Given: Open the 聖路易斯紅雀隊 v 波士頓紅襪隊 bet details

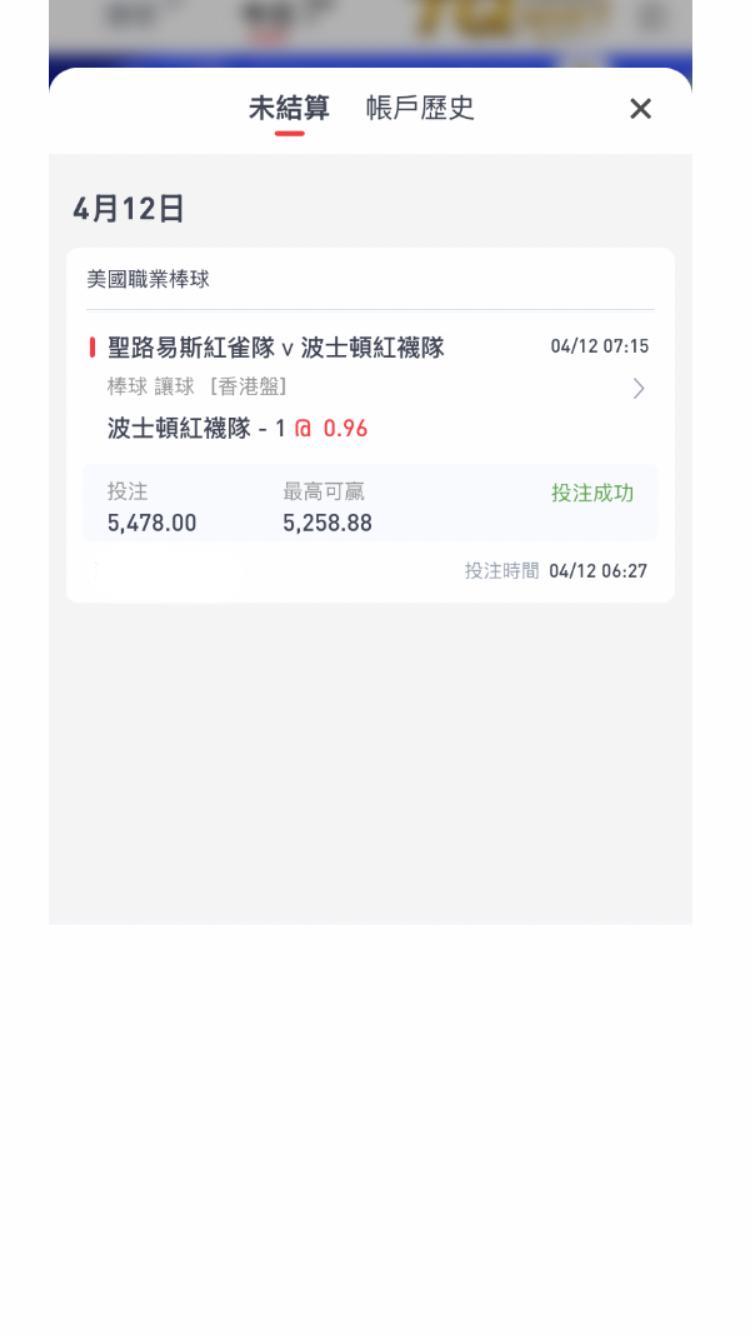Looking at the screenshot, I should pyautogui.click(x=638, y=388).
